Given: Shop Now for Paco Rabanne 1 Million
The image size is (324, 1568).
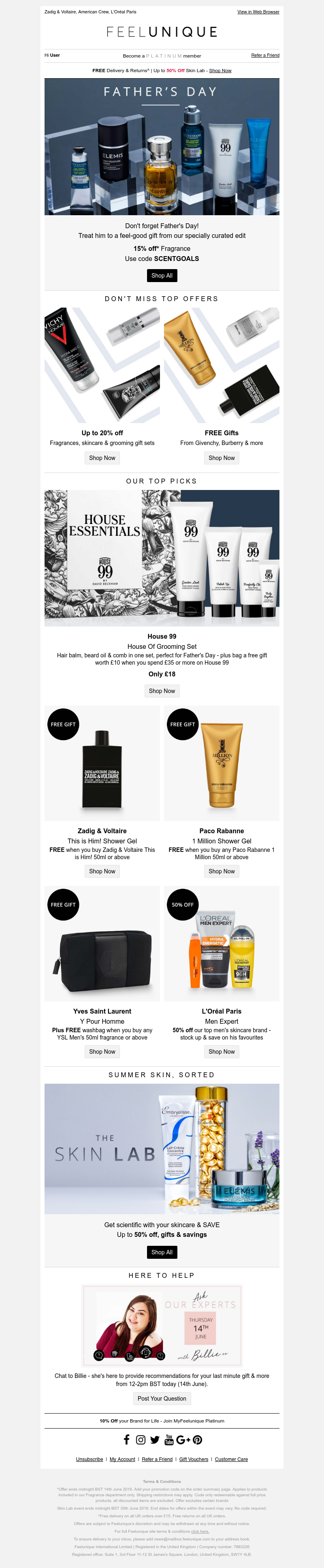Looking at the screenshot, I should click(221, 871).
